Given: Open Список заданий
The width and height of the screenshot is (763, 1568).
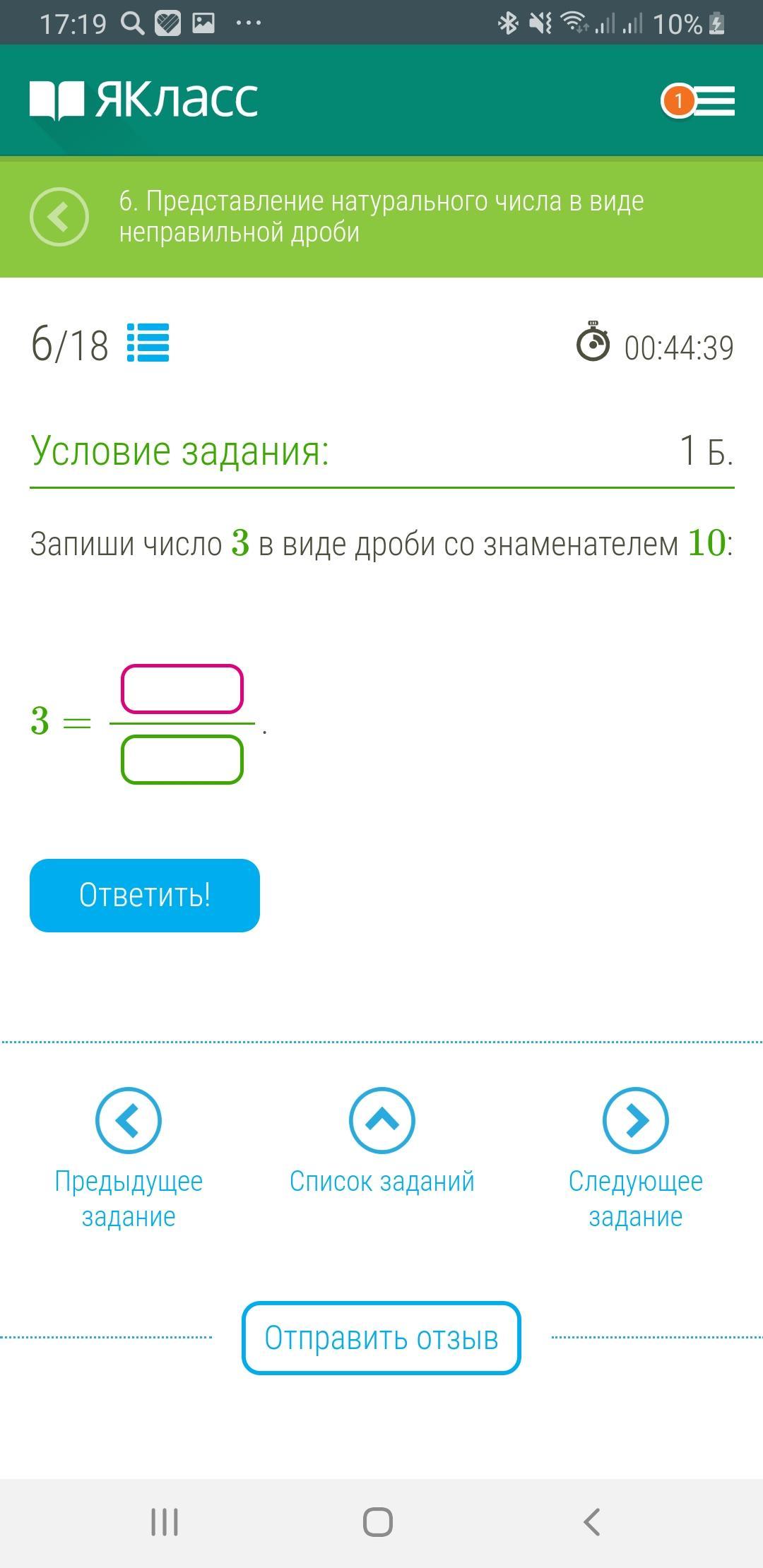Looking at the screenshot, I should point(382,1141).
